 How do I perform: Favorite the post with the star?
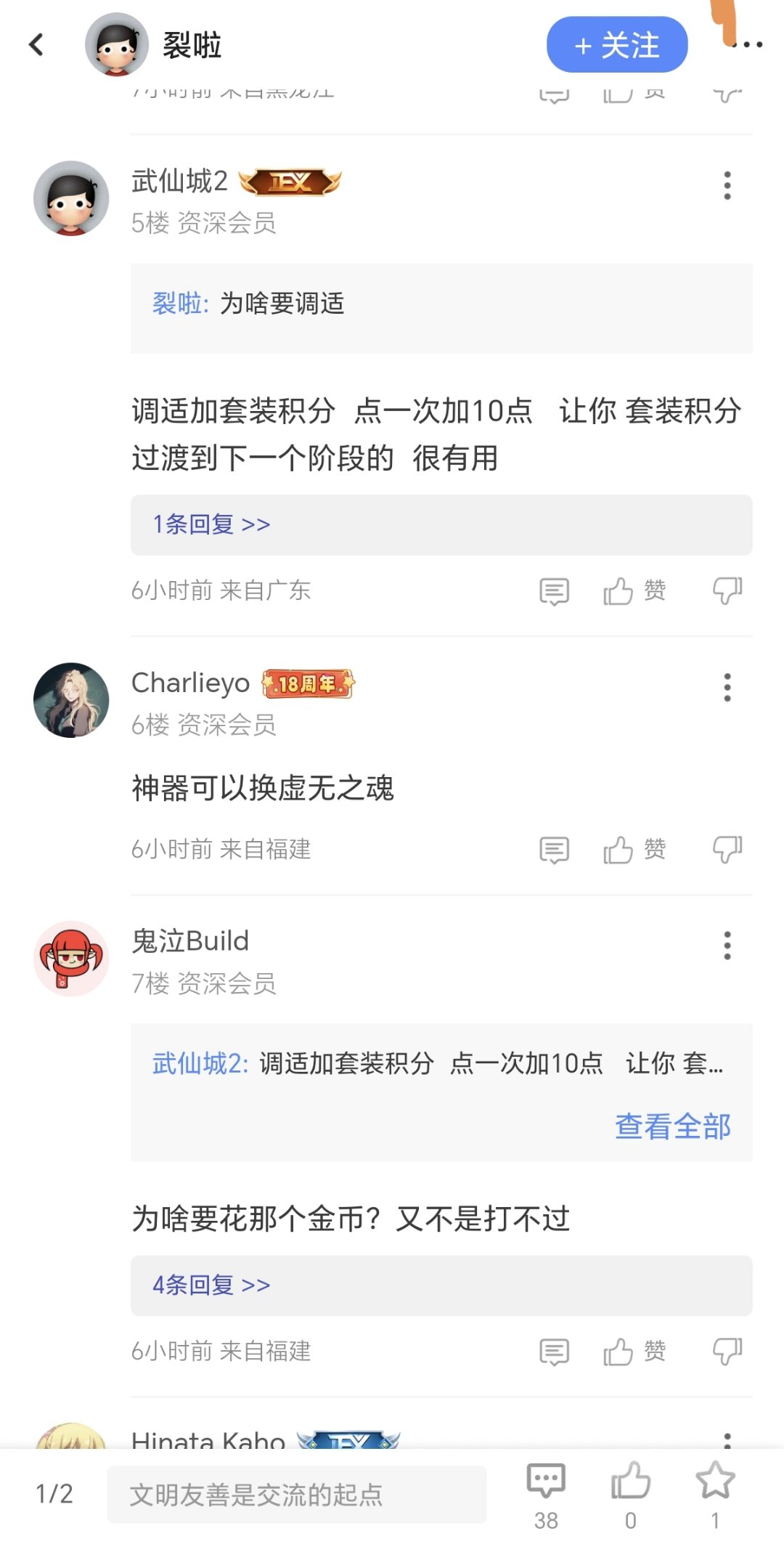(715, 1495)
